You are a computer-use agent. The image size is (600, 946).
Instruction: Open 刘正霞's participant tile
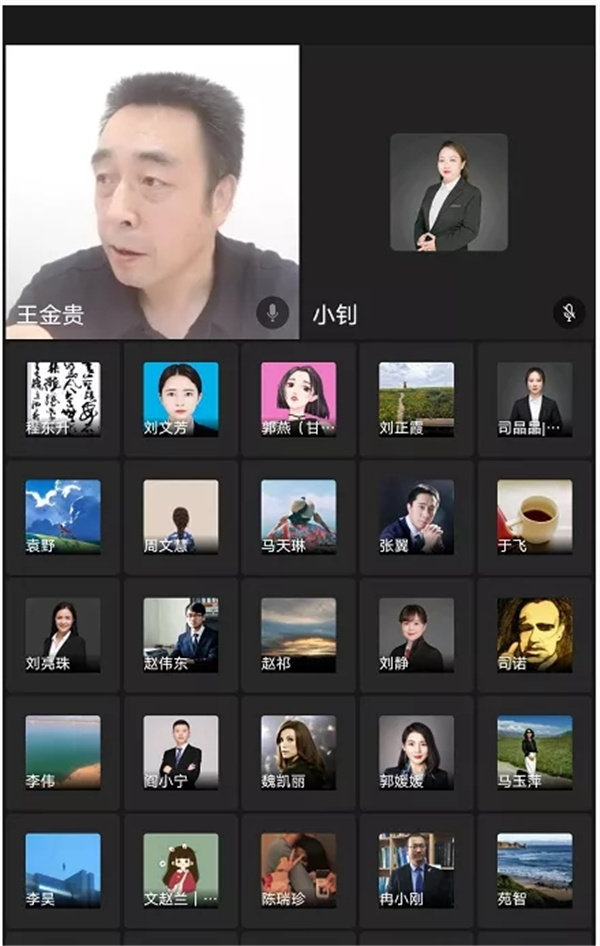click(416, 399)
